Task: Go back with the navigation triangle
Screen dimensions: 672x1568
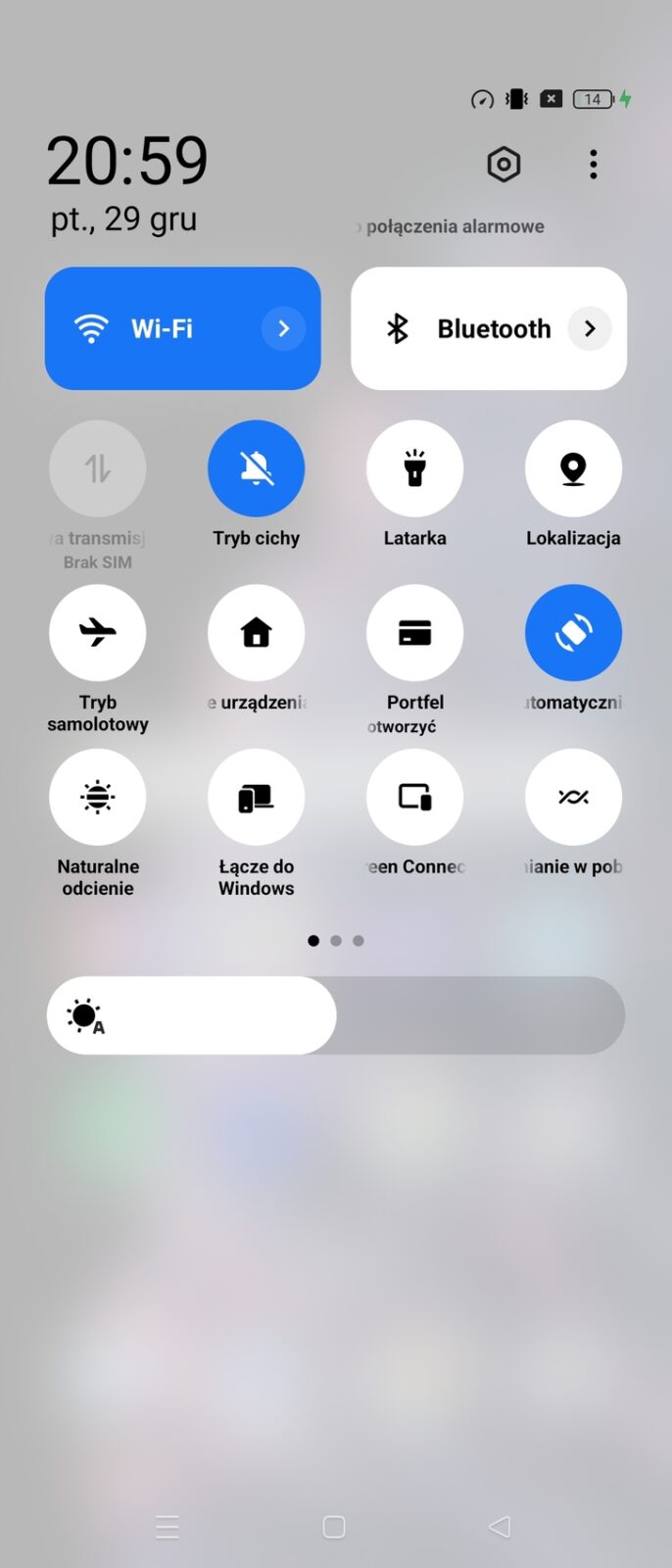Action: click(500, 1526)
